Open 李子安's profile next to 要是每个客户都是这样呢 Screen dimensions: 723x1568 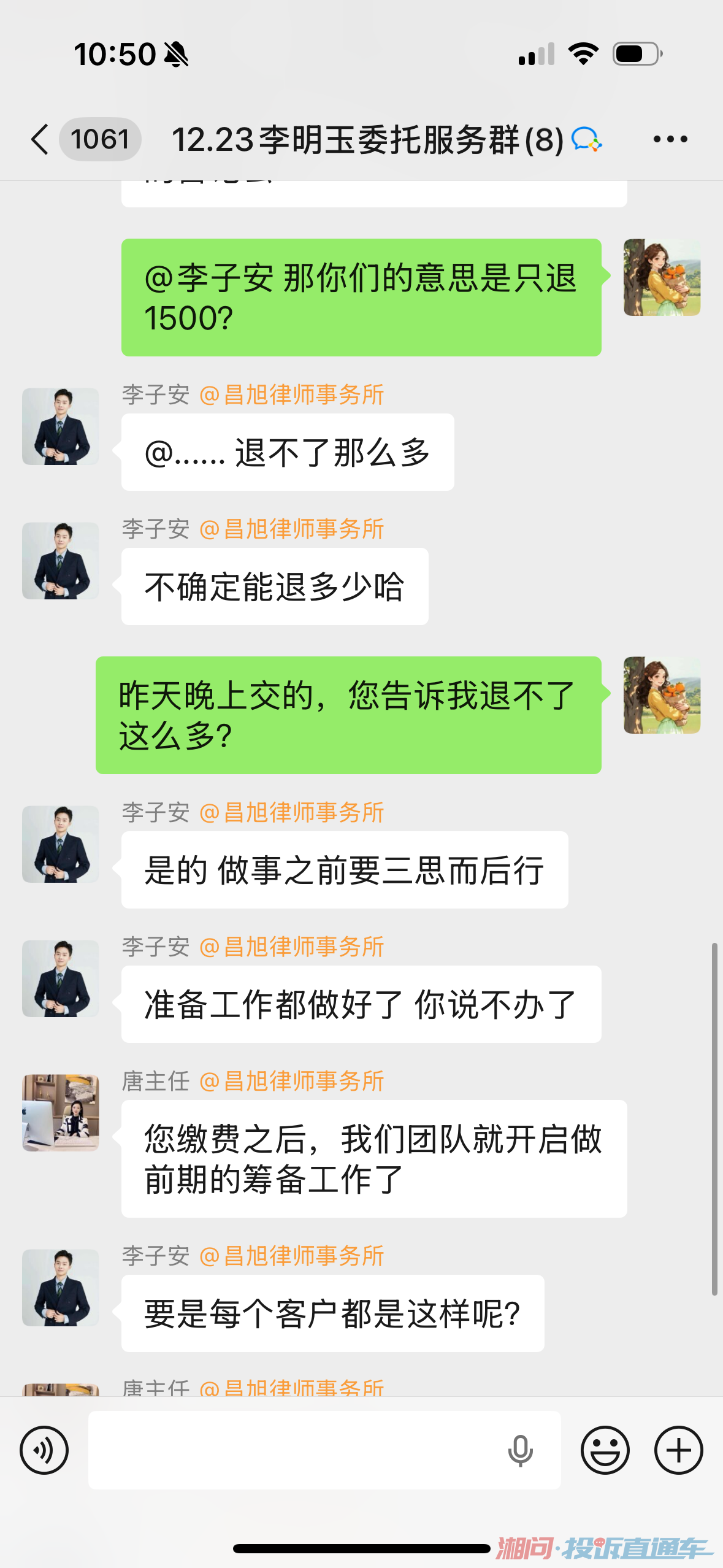[61, 1288]
